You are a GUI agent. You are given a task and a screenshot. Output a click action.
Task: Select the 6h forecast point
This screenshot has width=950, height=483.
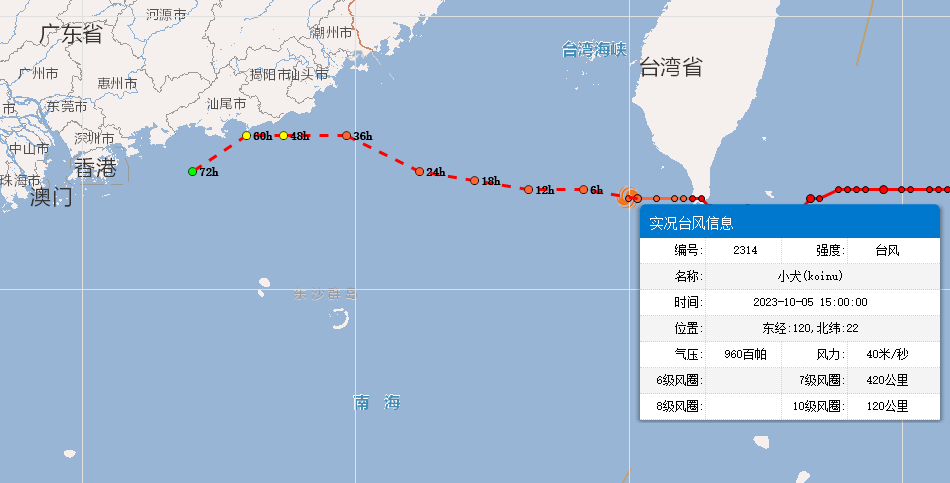click(x=583, y=189)
